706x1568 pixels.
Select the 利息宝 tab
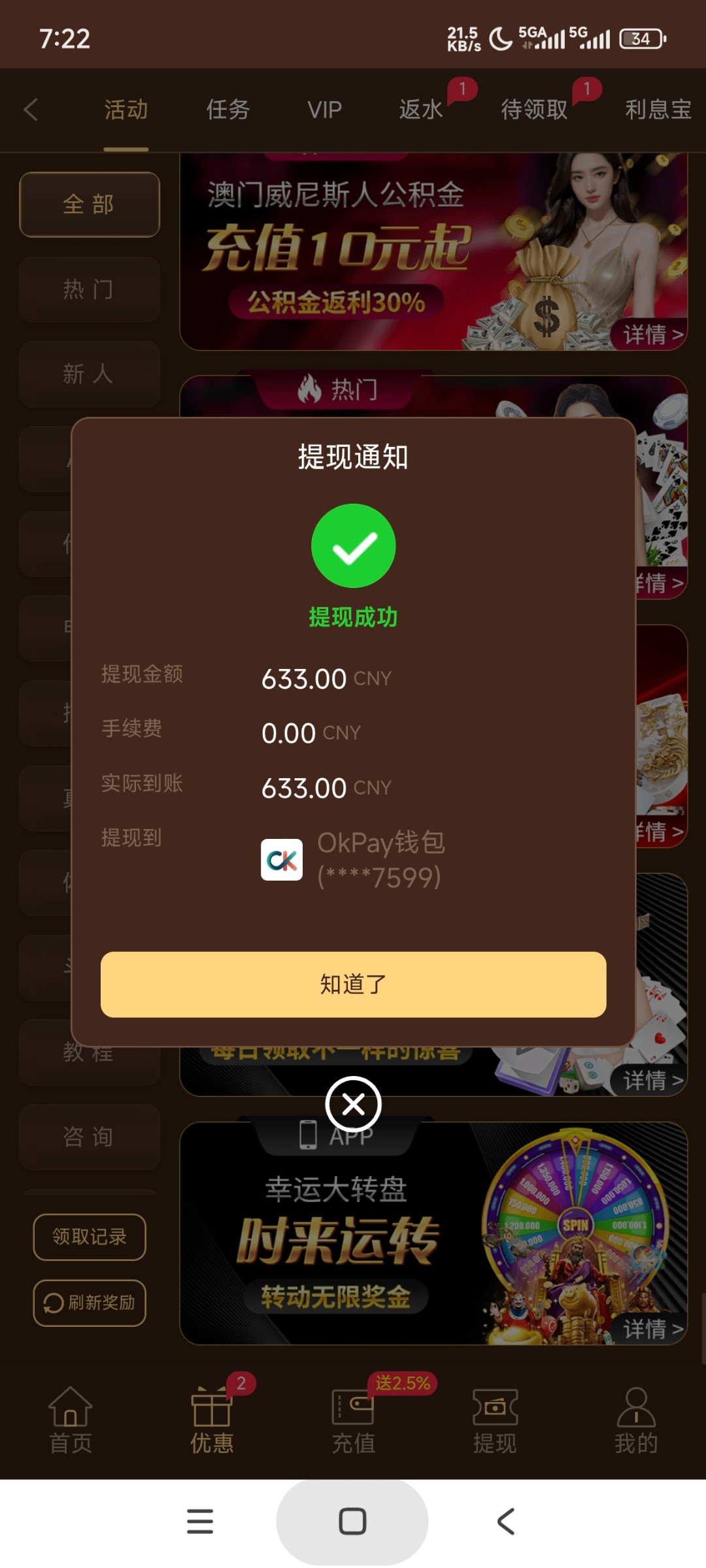coord(658,110)
